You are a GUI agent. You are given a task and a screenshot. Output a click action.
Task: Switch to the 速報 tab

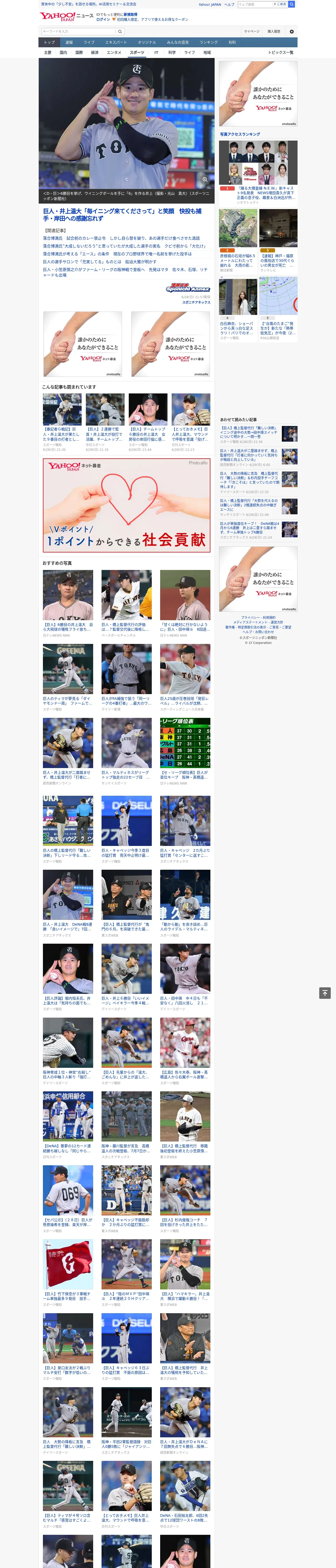(69, 43)
